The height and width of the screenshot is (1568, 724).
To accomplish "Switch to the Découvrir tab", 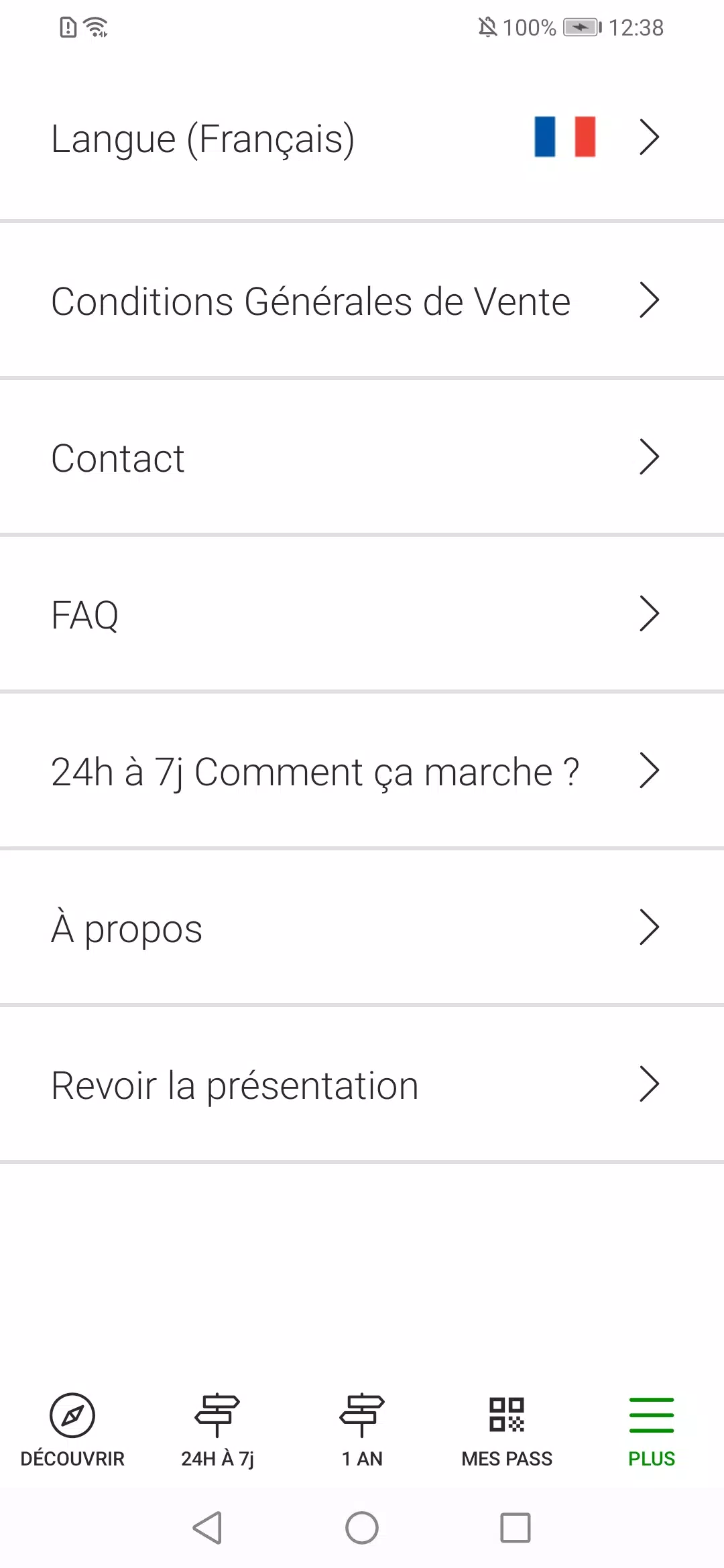I will coord(72,1430).
